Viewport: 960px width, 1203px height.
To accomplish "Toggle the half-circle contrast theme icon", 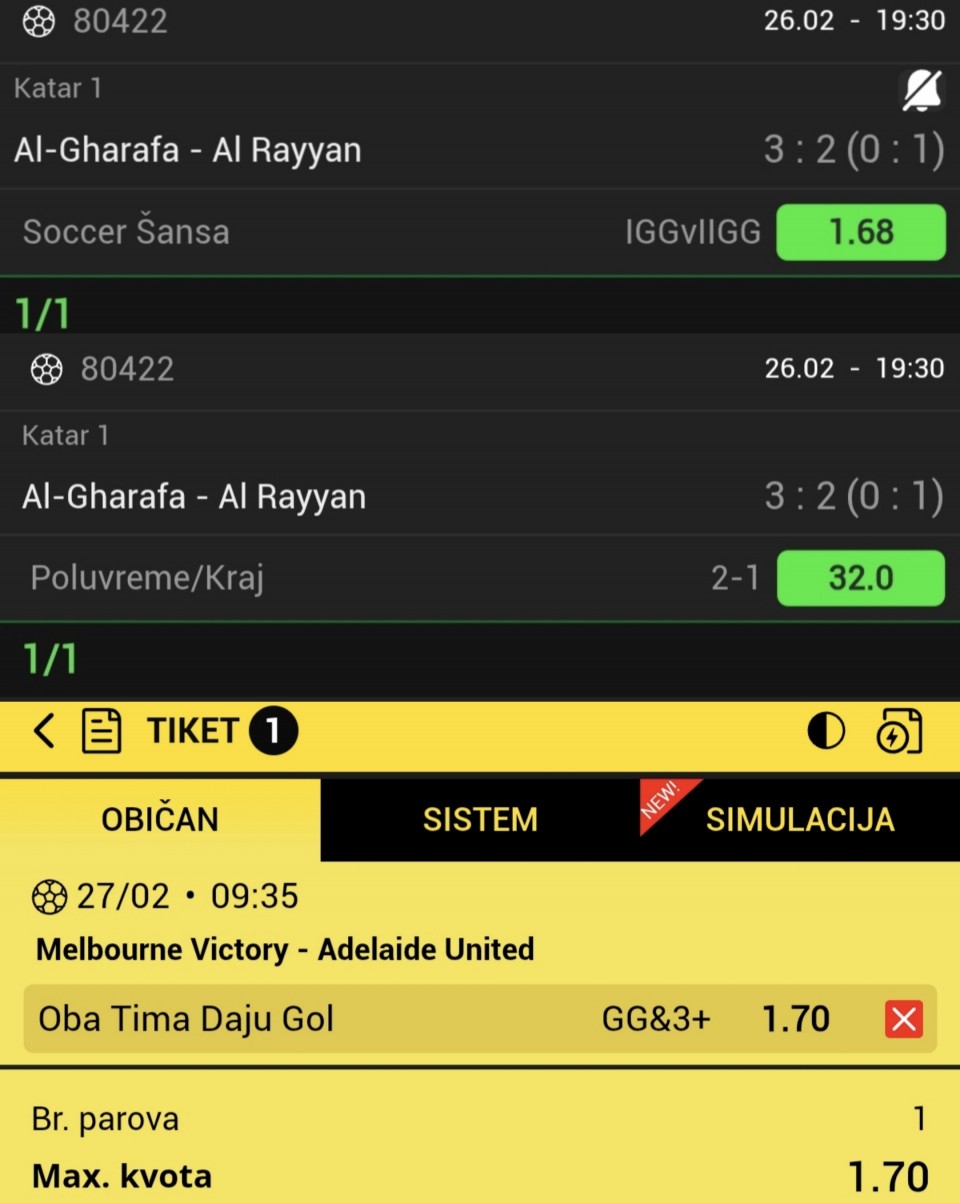I will [826, 732].
